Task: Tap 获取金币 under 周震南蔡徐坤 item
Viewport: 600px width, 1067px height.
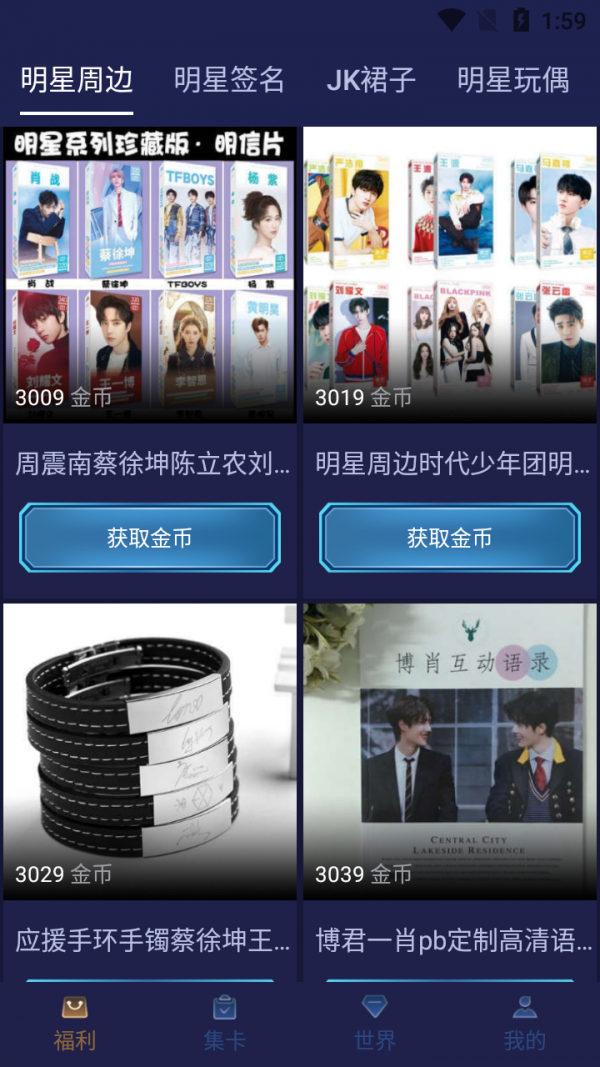Action: 150,538
